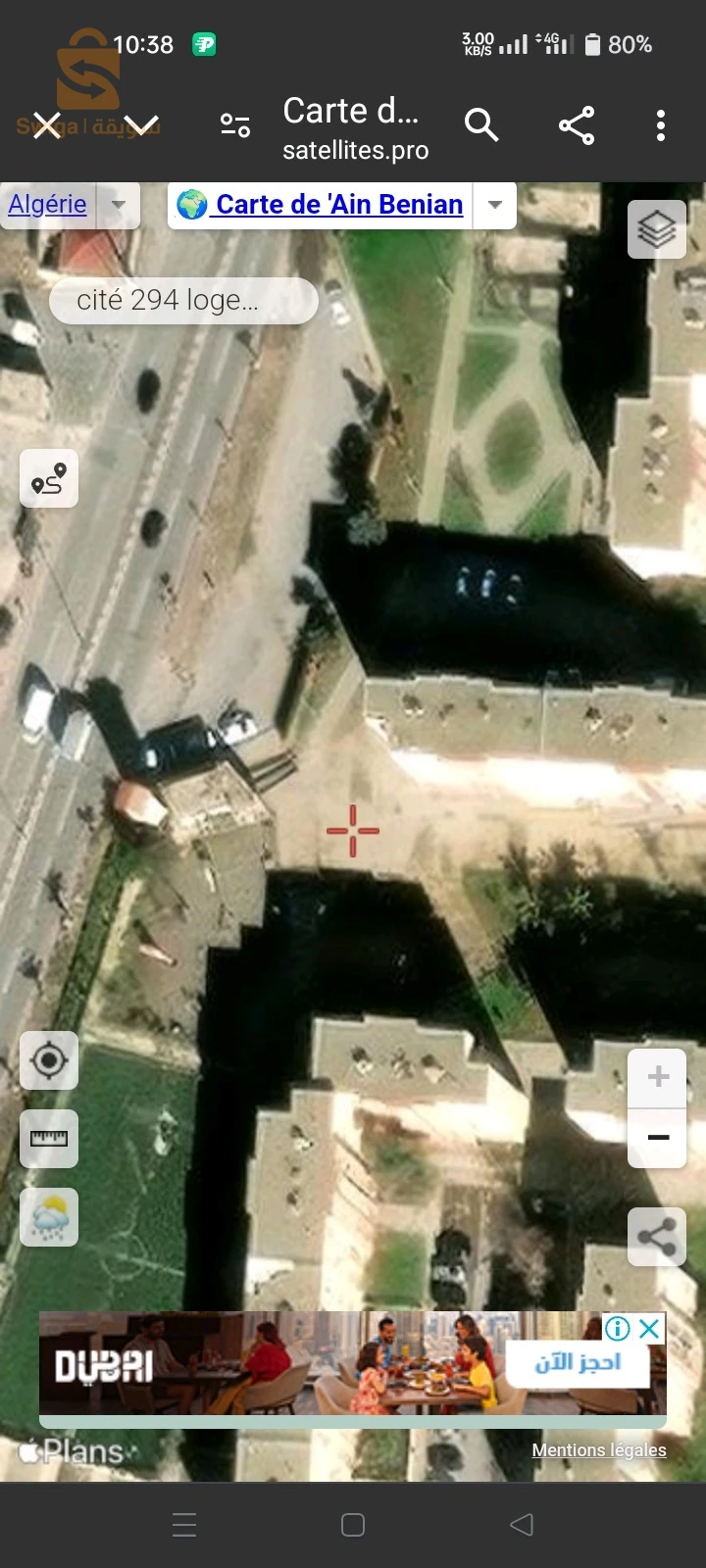Zoom out with the minus button
706x1568 pixels.
(x=658, y=1138)
